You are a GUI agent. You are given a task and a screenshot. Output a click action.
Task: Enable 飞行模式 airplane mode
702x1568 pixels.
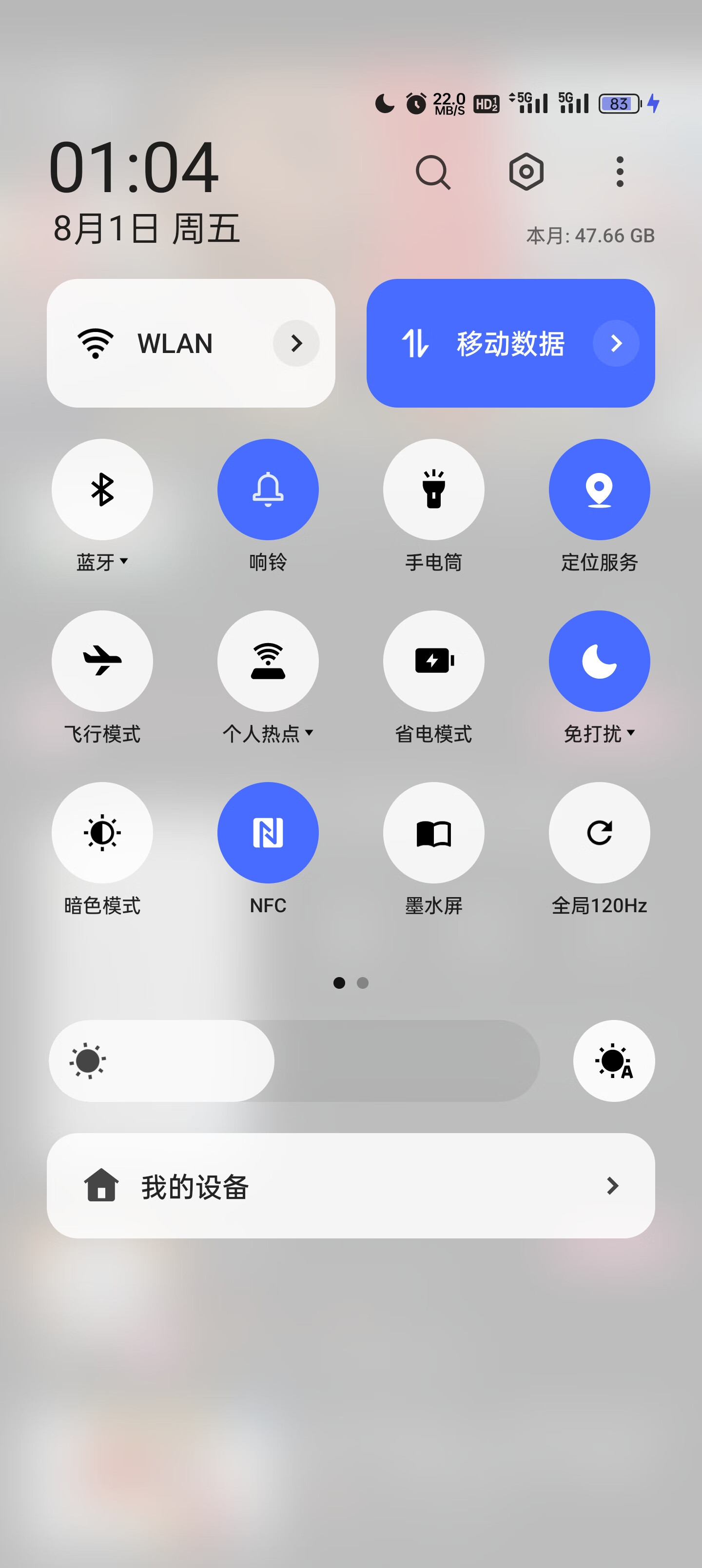tap(102, 661)
